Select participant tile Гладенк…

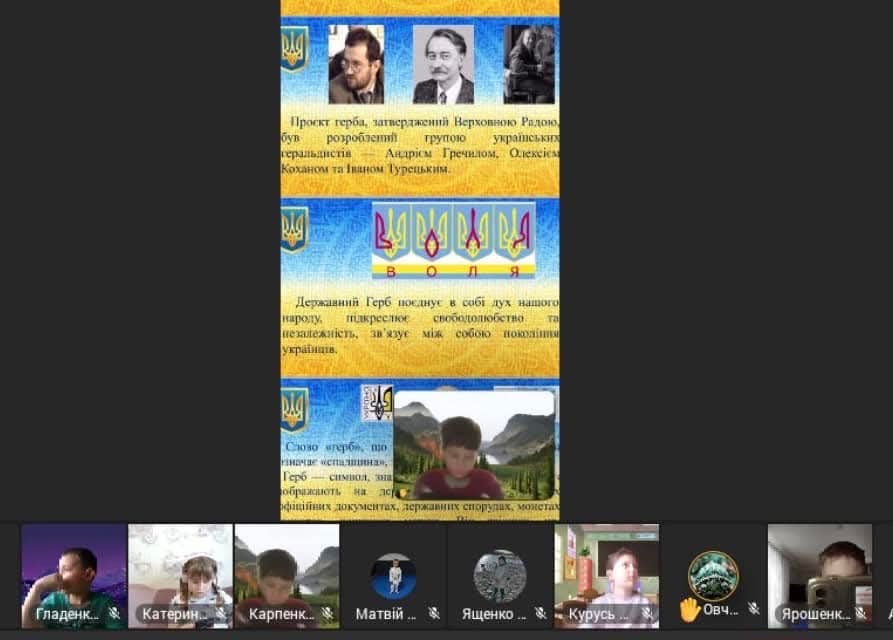pos(74,576)
